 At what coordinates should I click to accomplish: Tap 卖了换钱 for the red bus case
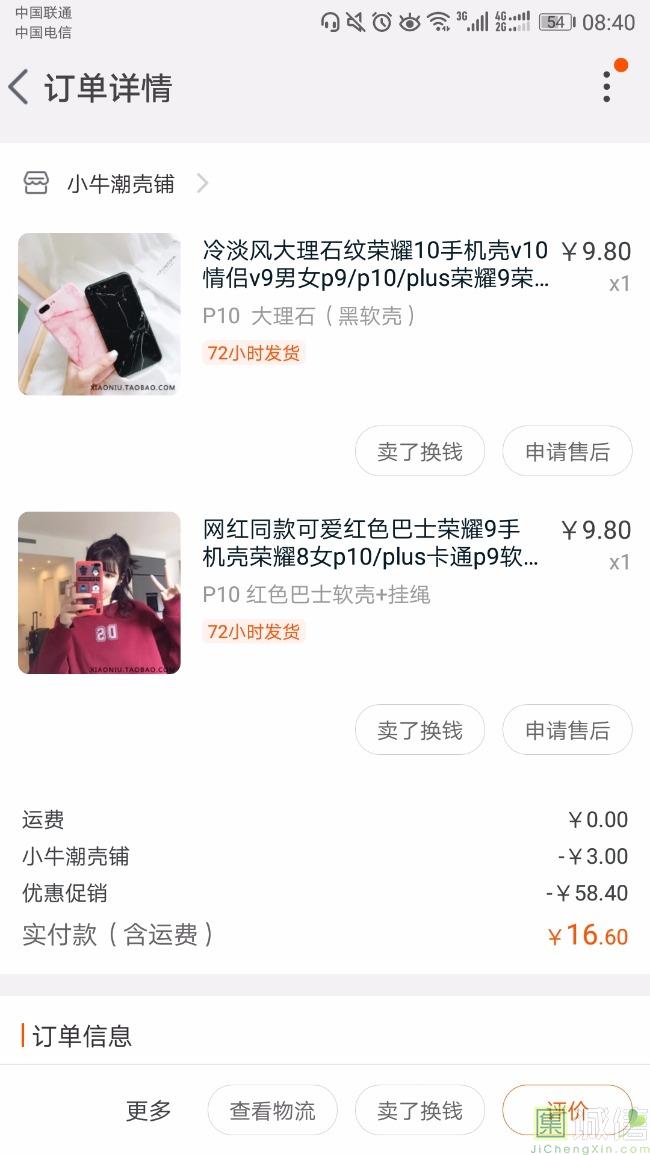[x=420, y=729]
